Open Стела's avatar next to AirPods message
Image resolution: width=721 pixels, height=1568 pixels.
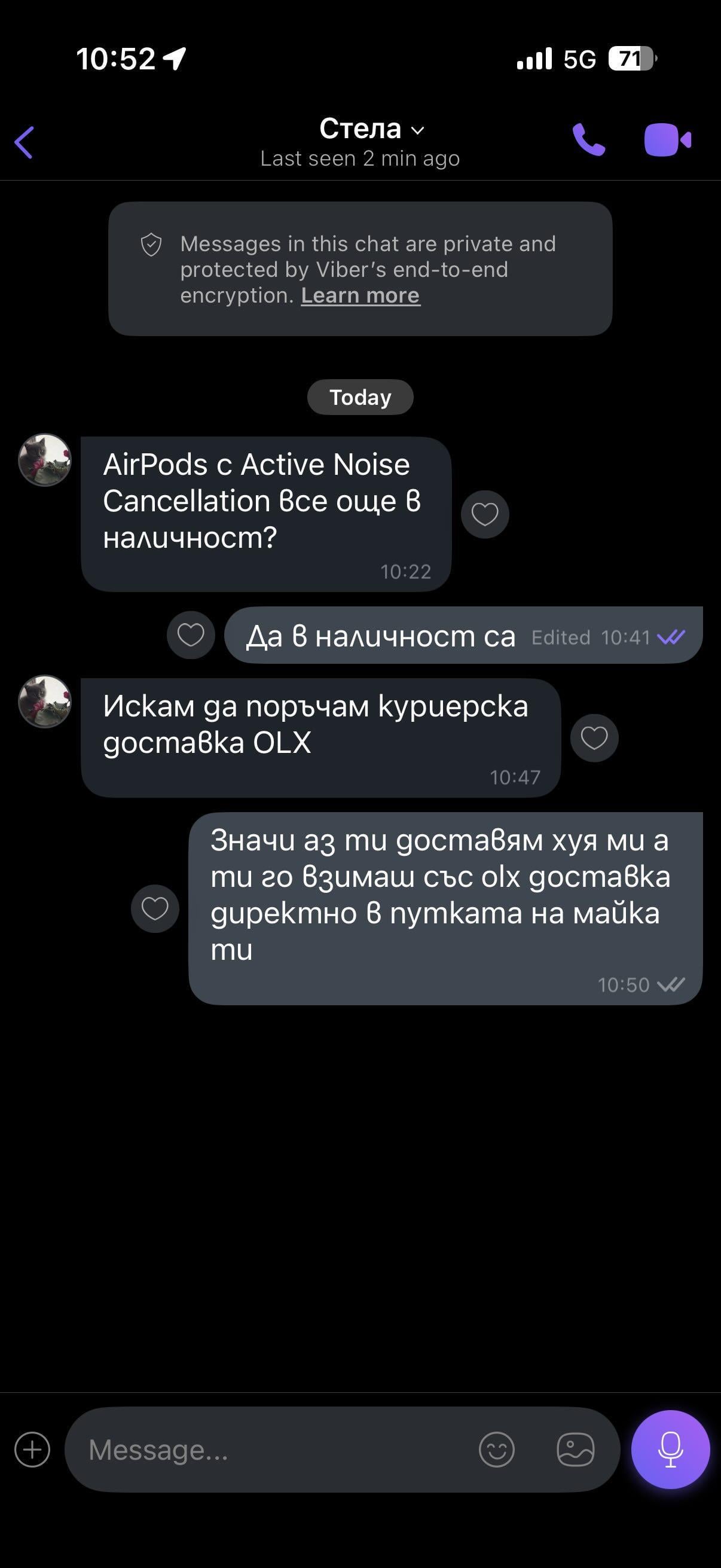(x=45, y=459)
